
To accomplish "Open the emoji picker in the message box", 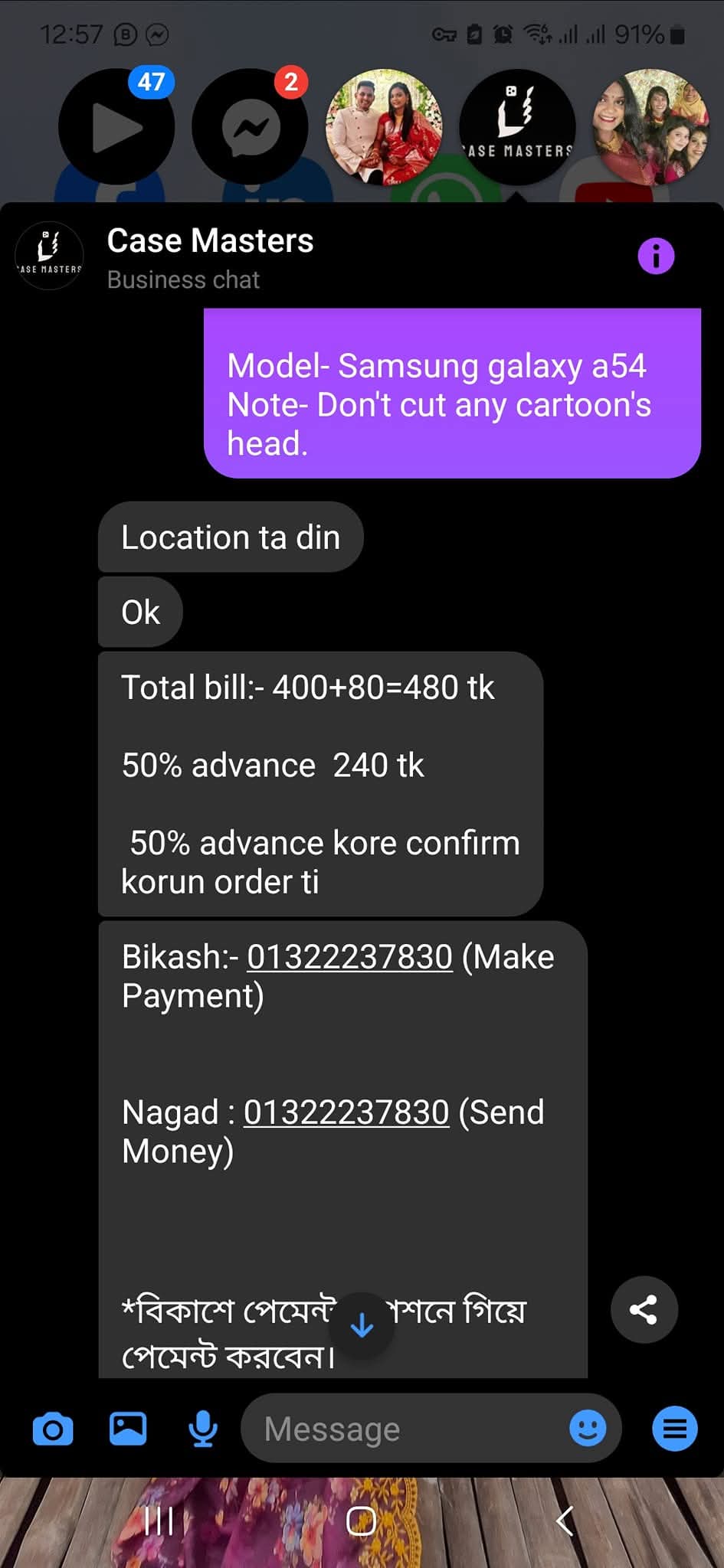I will pos(588,1428).
